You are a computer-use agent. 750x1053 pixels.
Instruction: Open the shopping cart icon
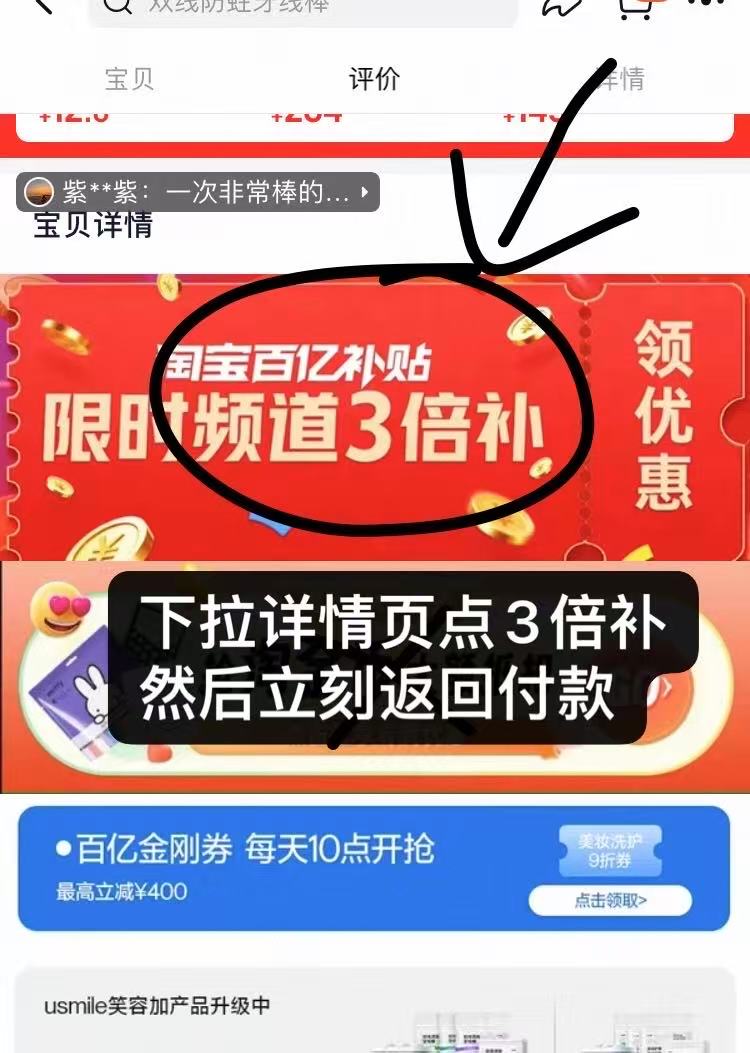[633, 8]
